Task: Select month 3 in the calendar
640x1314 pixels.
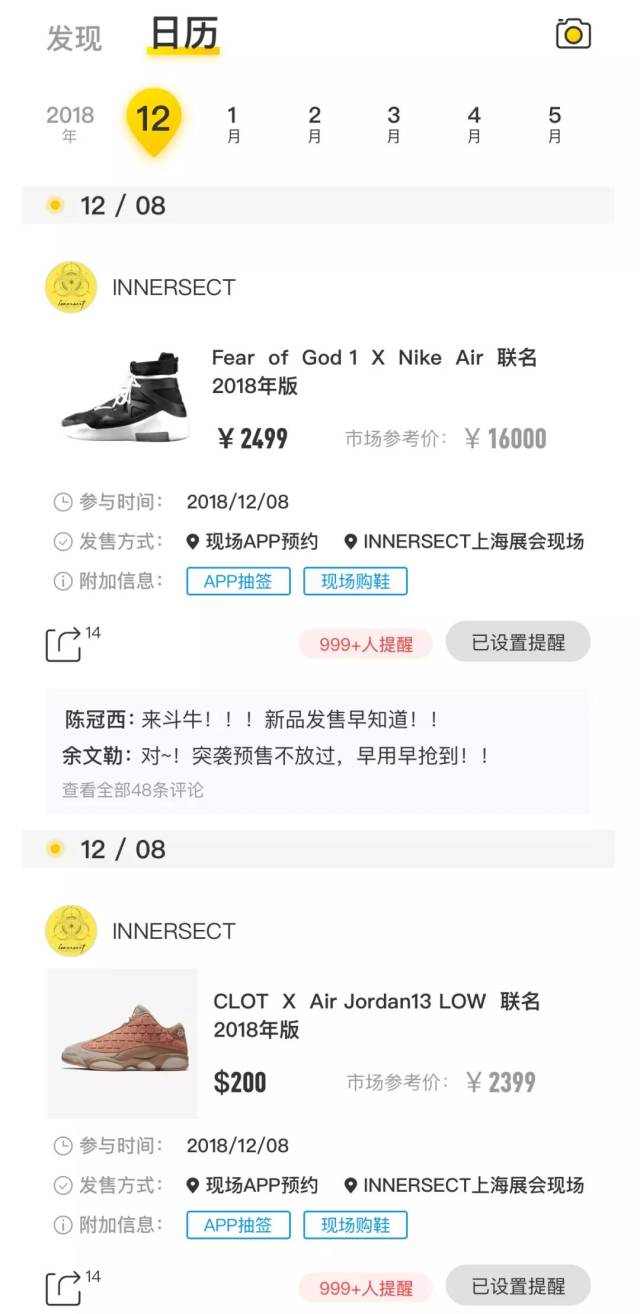Action: pyautogui.click(x=394, y=124)
